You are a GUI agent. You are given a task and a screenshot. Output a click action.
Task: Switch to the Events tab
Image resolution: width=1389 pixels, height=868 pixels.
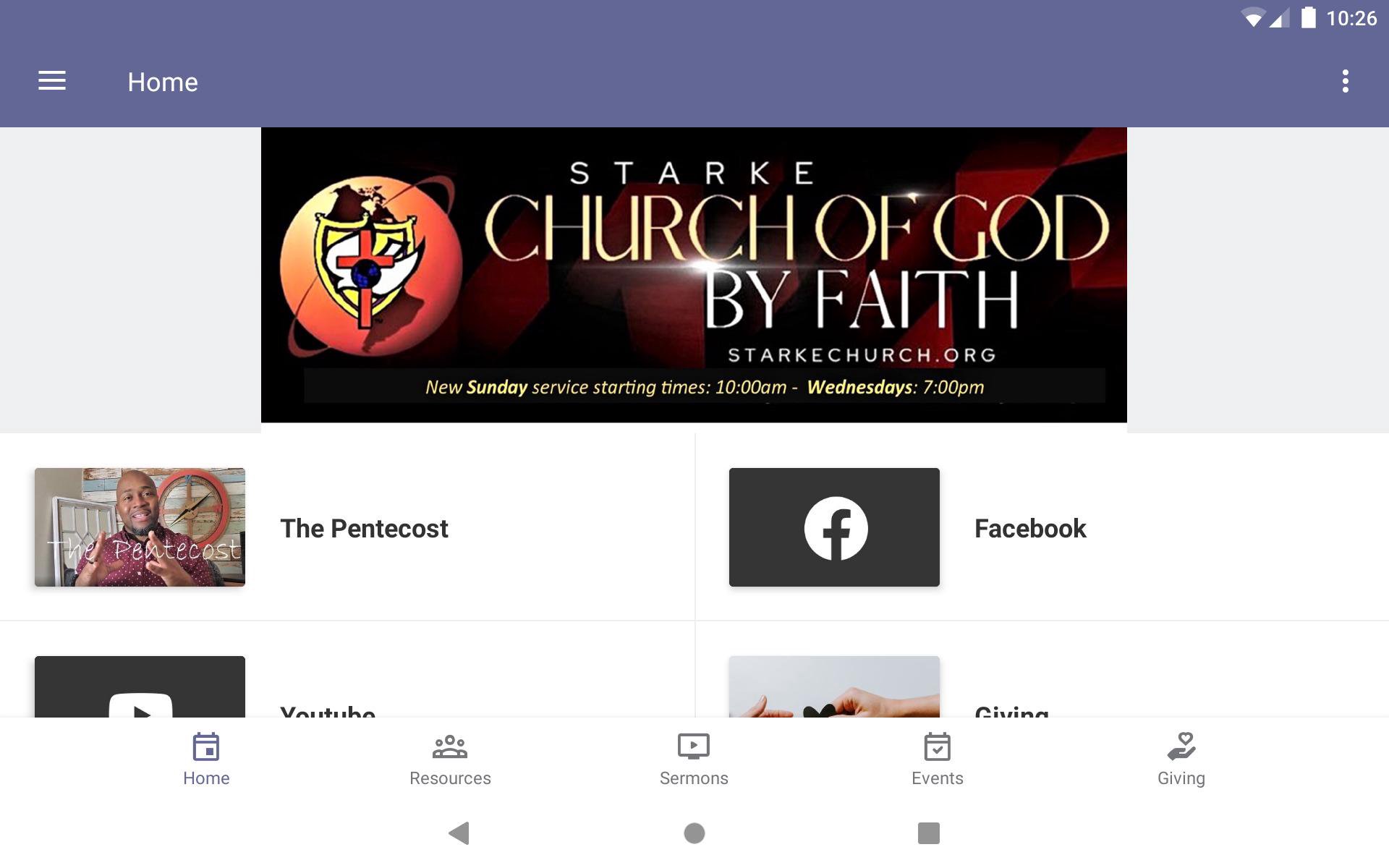(937, 759)
